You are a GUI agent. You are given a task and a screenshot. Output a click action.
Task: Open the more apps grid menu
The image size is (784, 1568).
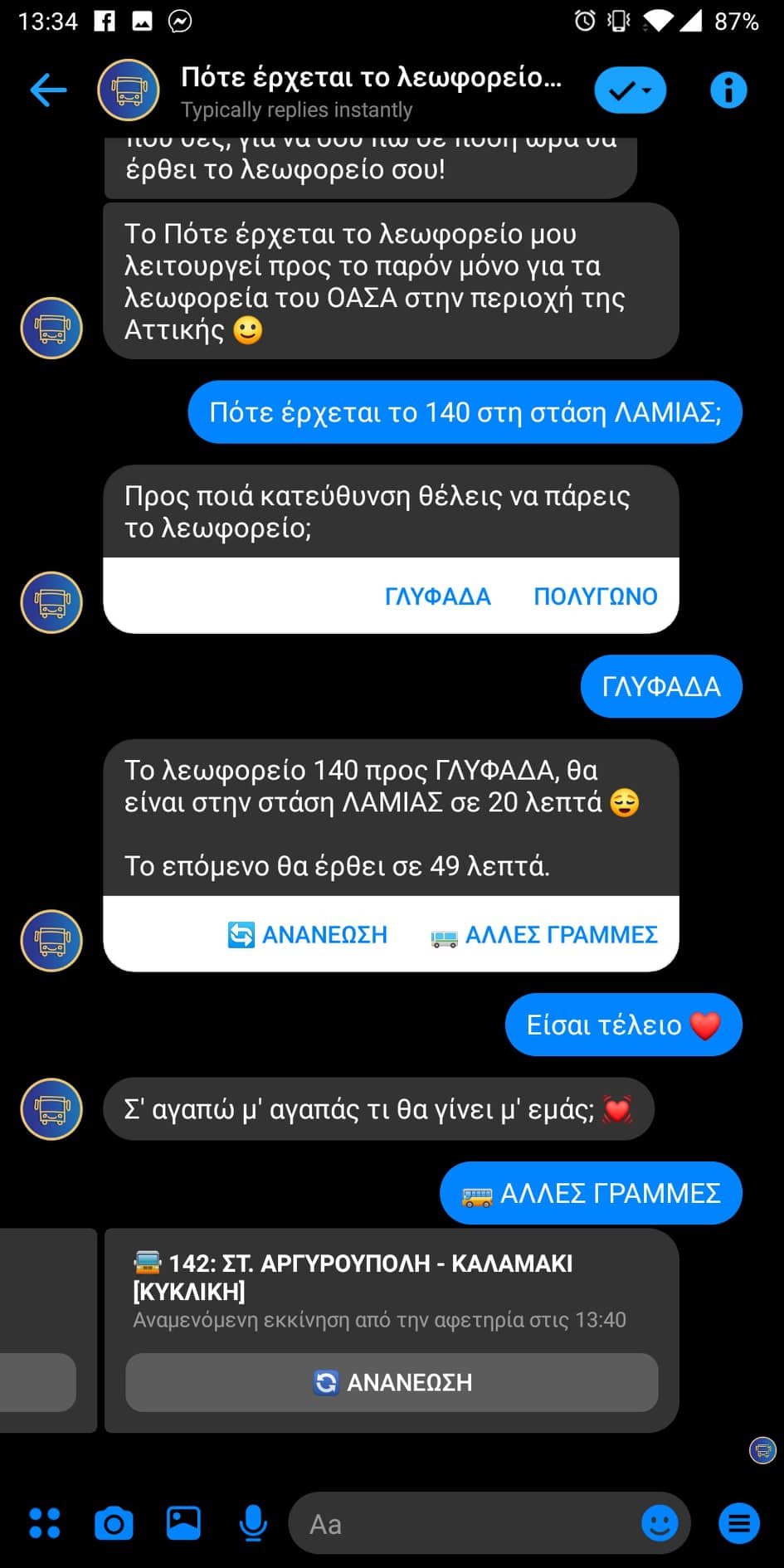click(x=45, y=1523)
